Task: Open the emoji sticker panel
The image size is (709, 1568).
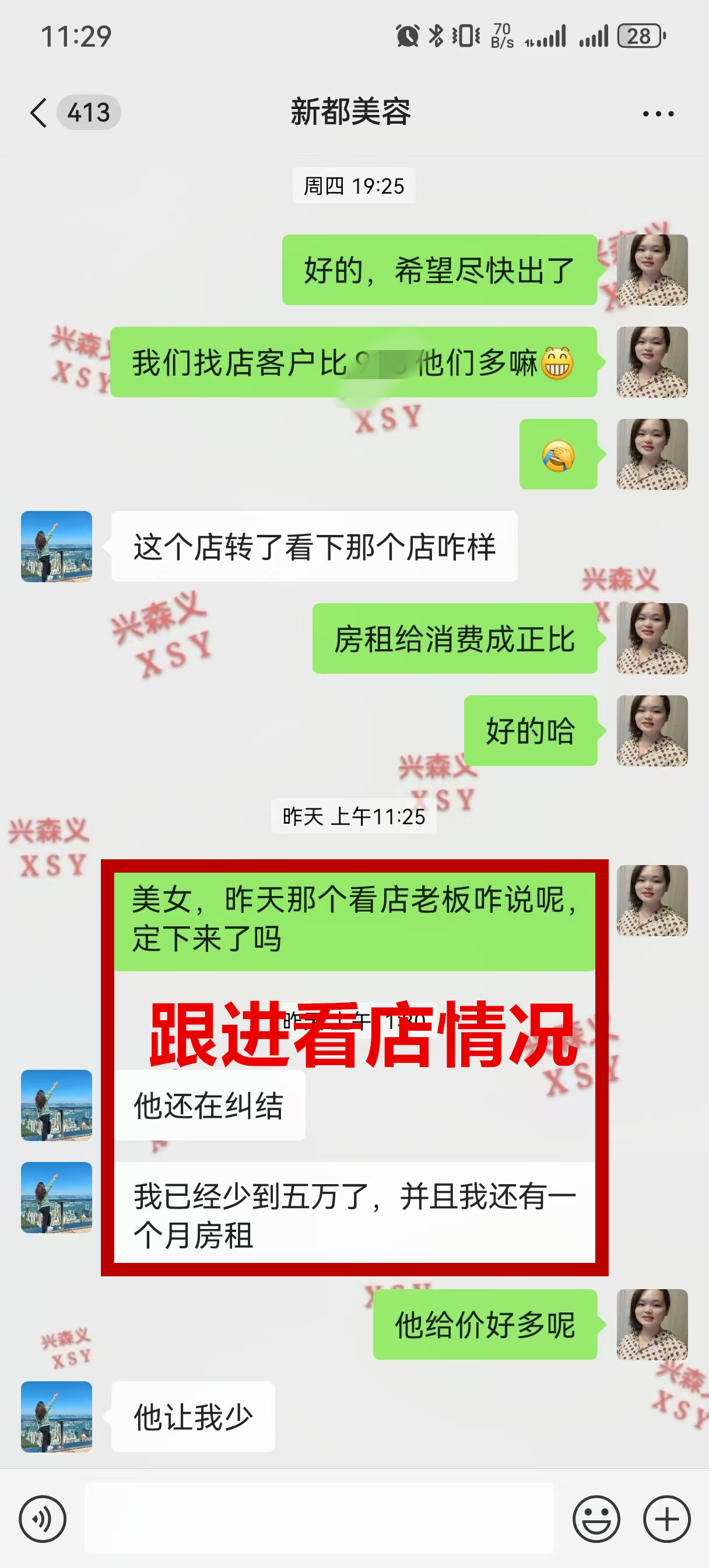Action: (x=596, y=1518)
